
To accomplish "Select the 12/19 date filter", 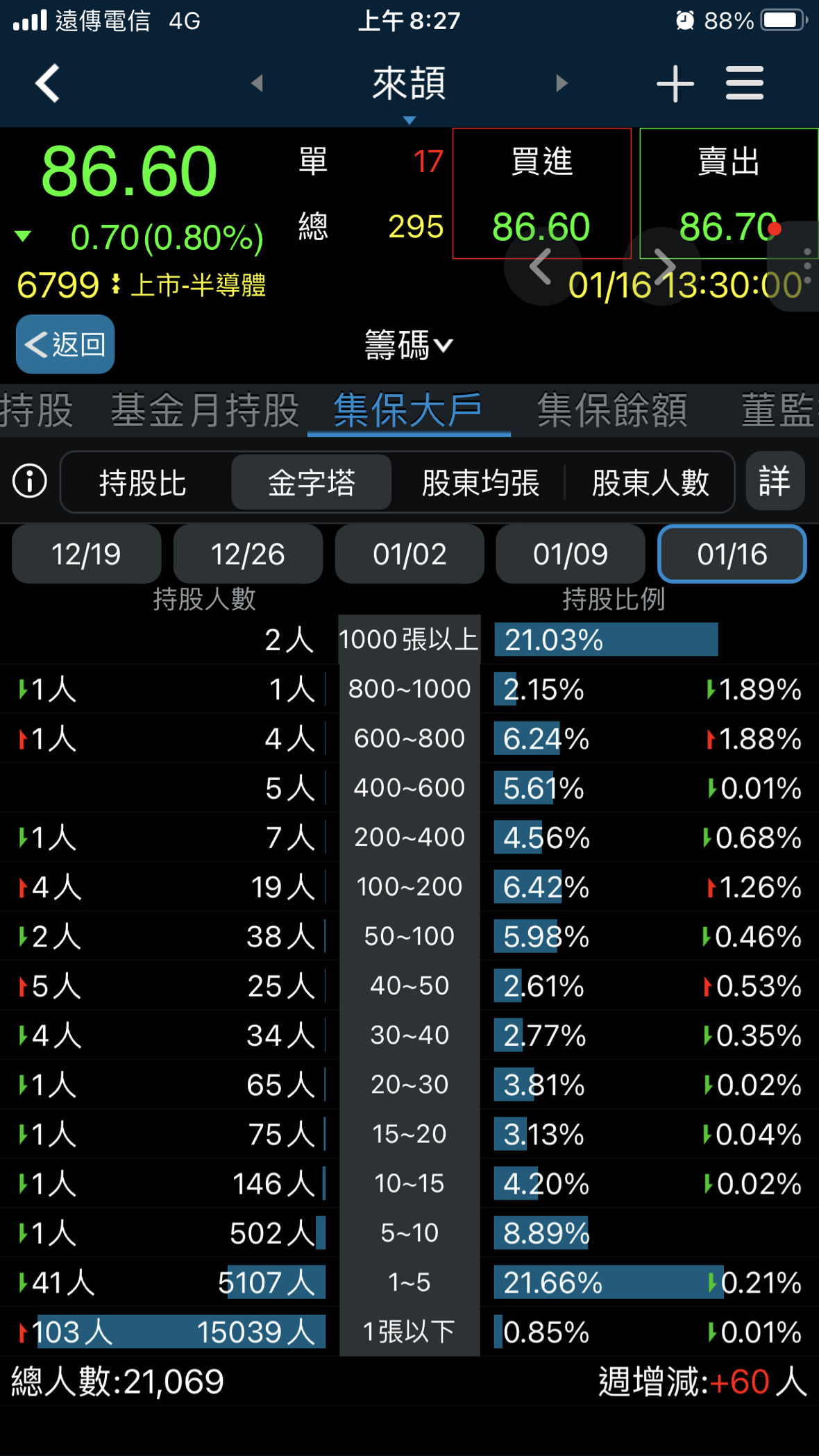I will (85, 554).
